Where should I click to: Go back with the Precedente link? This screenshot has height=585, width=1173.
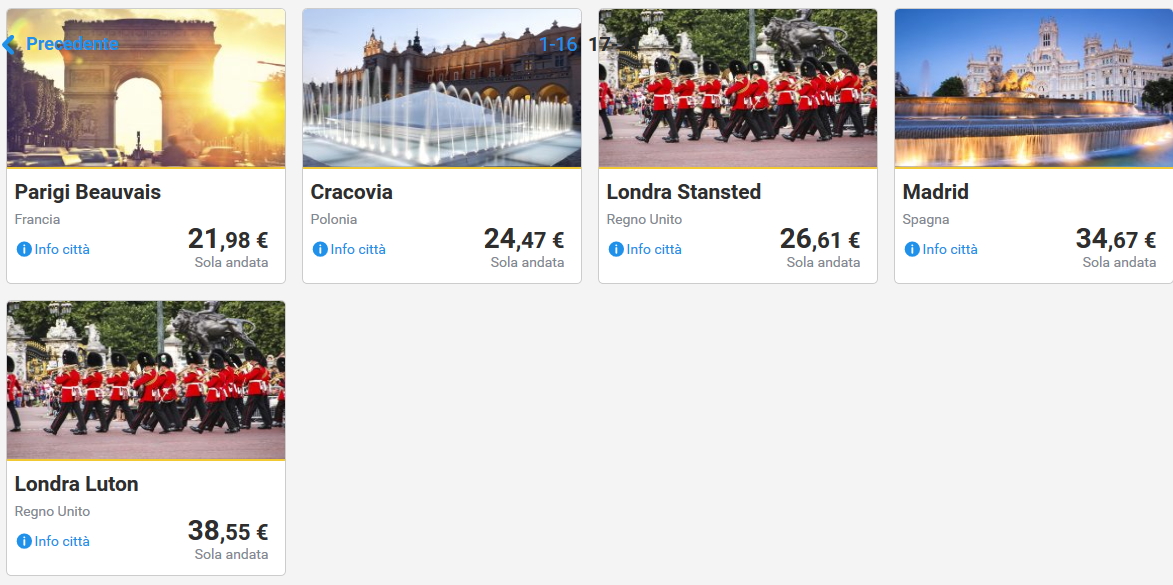point(62,44)
